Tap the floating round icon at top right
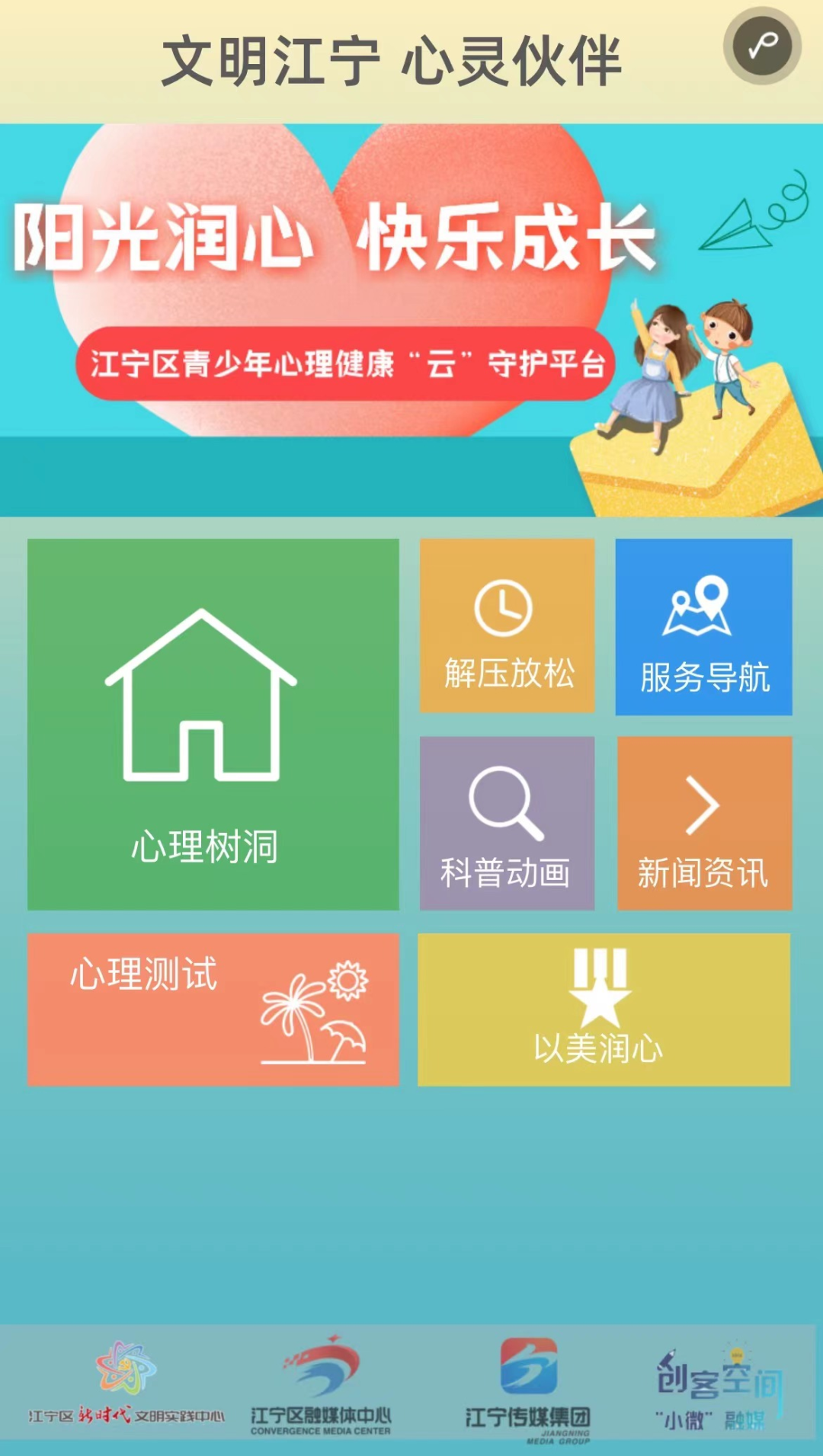Image resolution: width=823 pixels, height=1456 pixels. [x=762, y=46]
